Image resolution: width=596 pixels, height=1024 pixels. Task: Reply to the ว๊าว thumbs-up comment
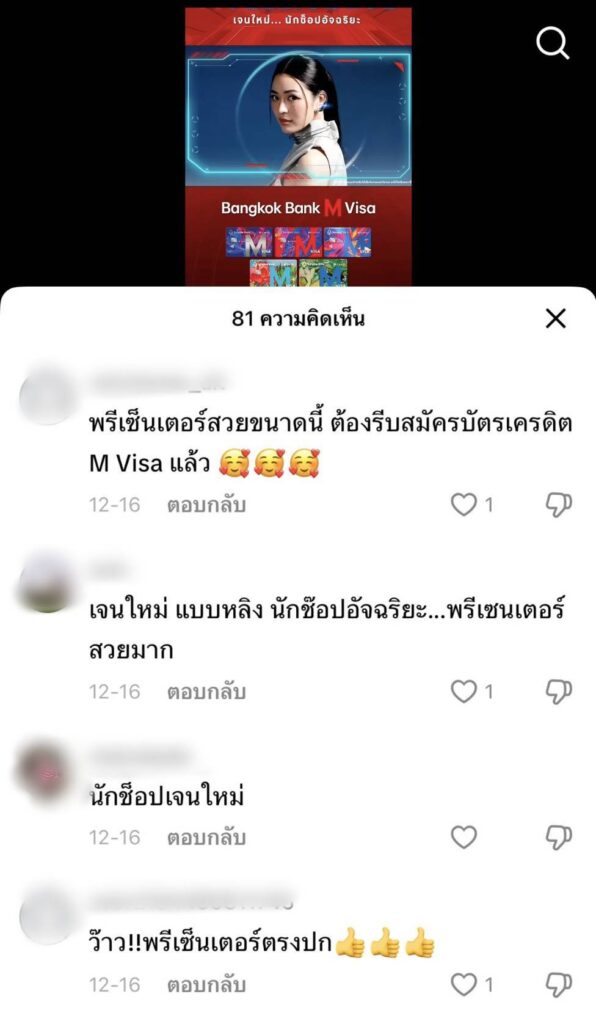point(206,985)
